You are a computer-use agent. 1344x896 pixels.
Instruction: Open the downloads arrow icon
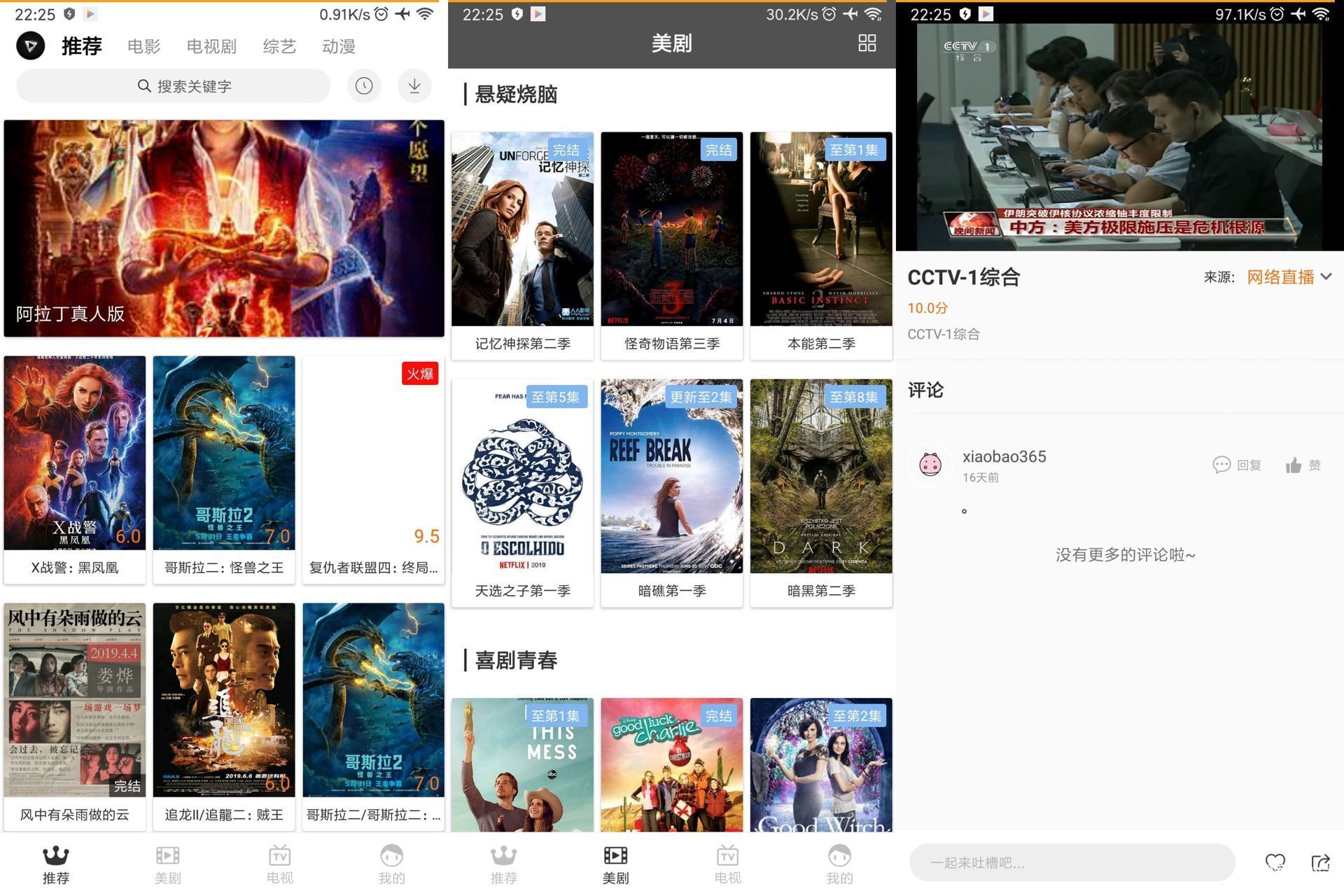click(x=414, y=86)
